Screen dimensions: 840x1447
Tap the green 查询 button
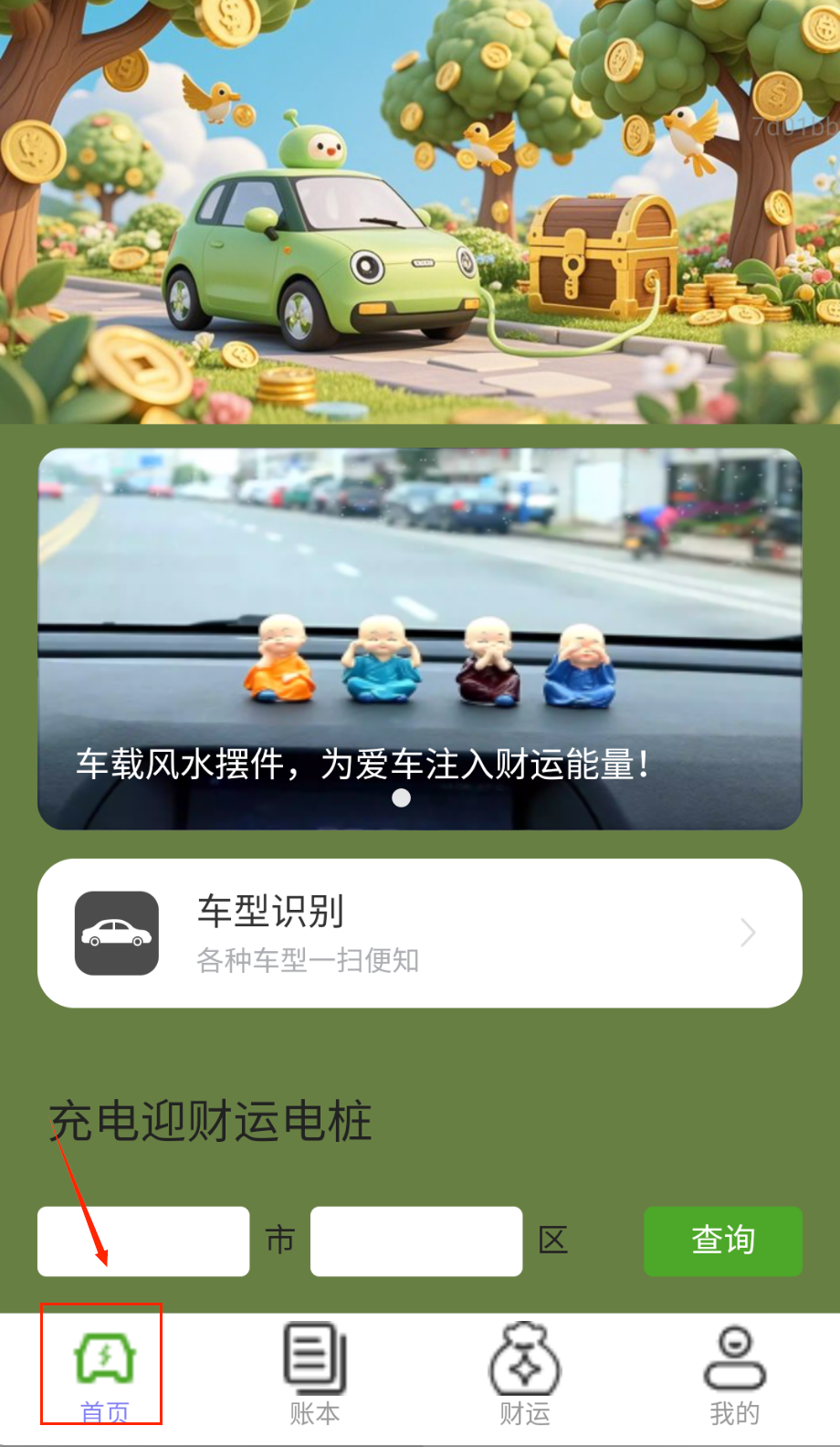tap(722, 1241)
